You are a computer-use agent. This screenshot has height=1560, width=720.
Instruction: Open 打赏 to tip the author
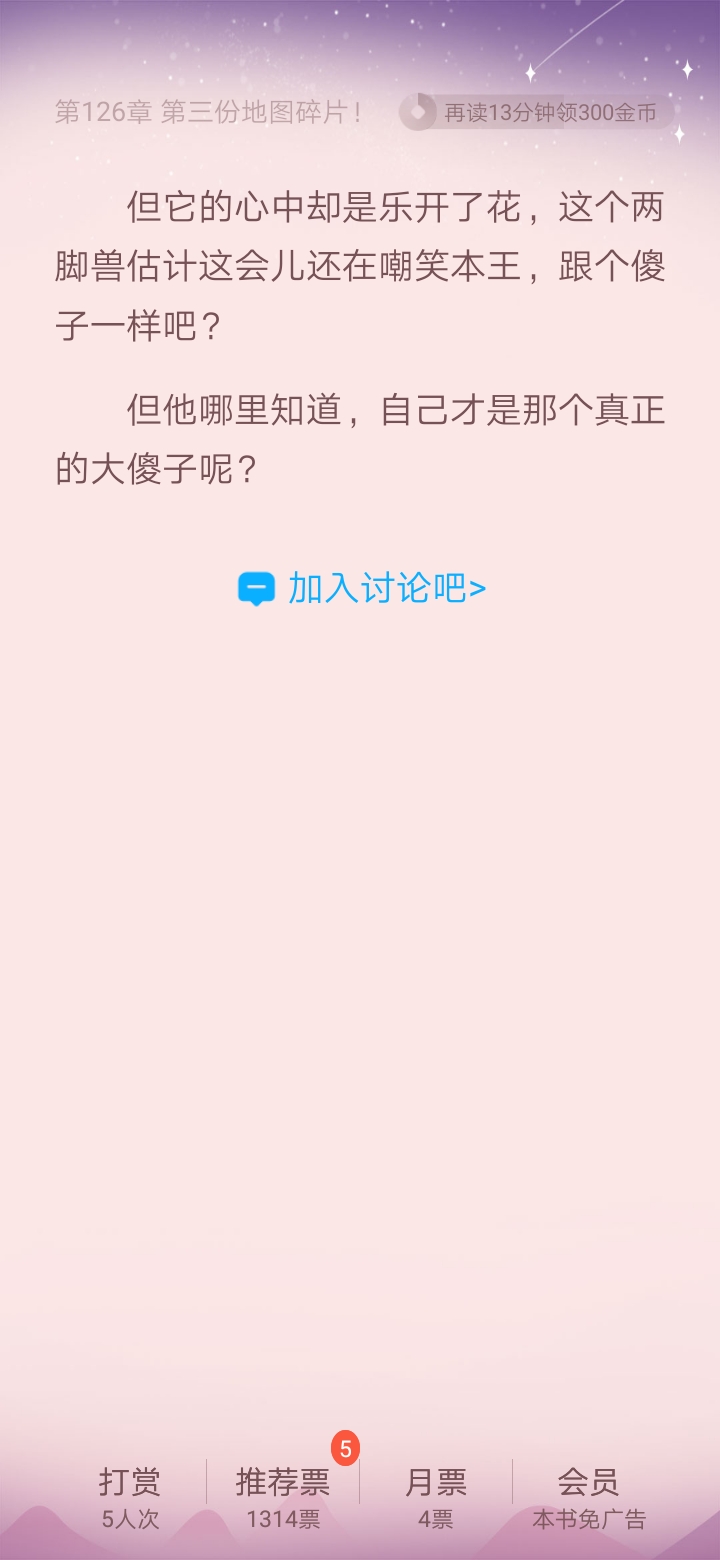coord(130,1497)
